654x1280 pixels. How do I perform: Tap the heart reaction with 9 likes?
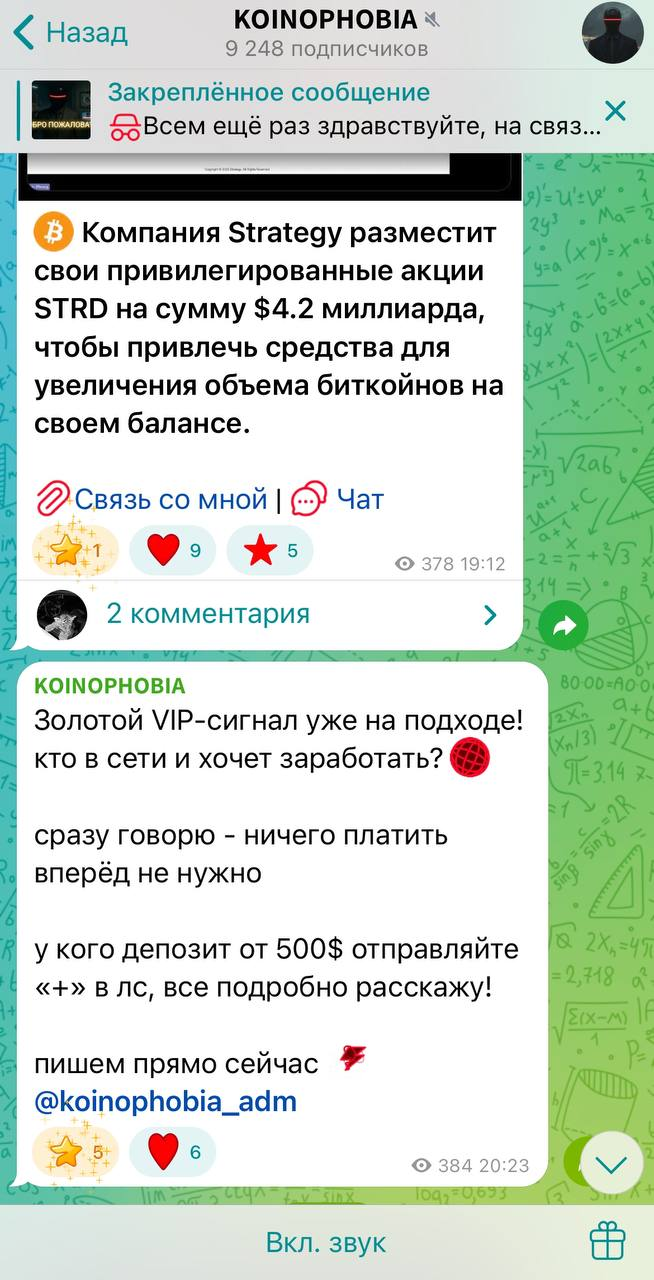[172, 550]
